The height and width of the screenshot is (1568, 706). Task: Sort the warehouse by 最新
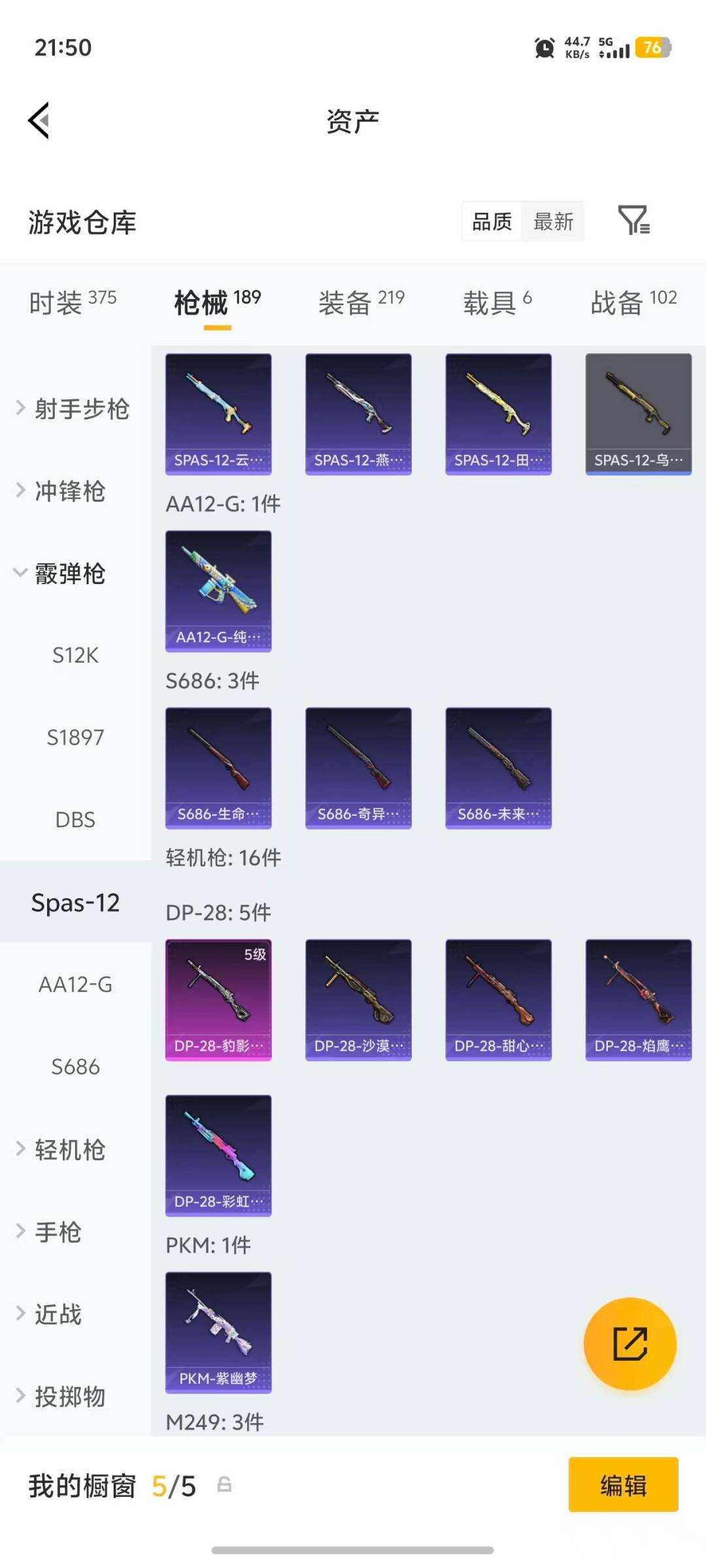(x=553, y=221)
